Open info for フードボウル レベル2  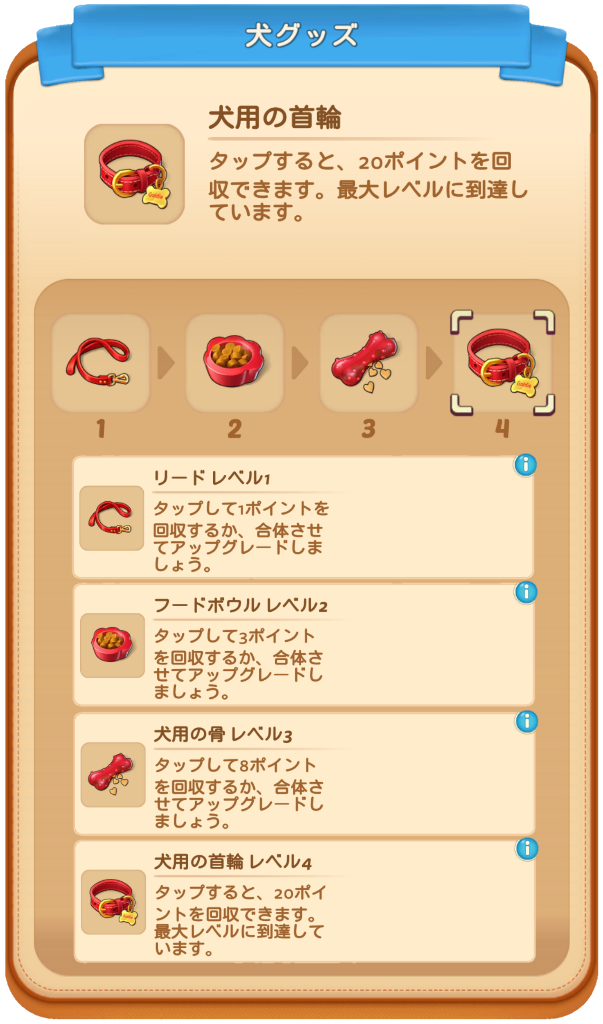pyautogui.click(x=526, y=592)
